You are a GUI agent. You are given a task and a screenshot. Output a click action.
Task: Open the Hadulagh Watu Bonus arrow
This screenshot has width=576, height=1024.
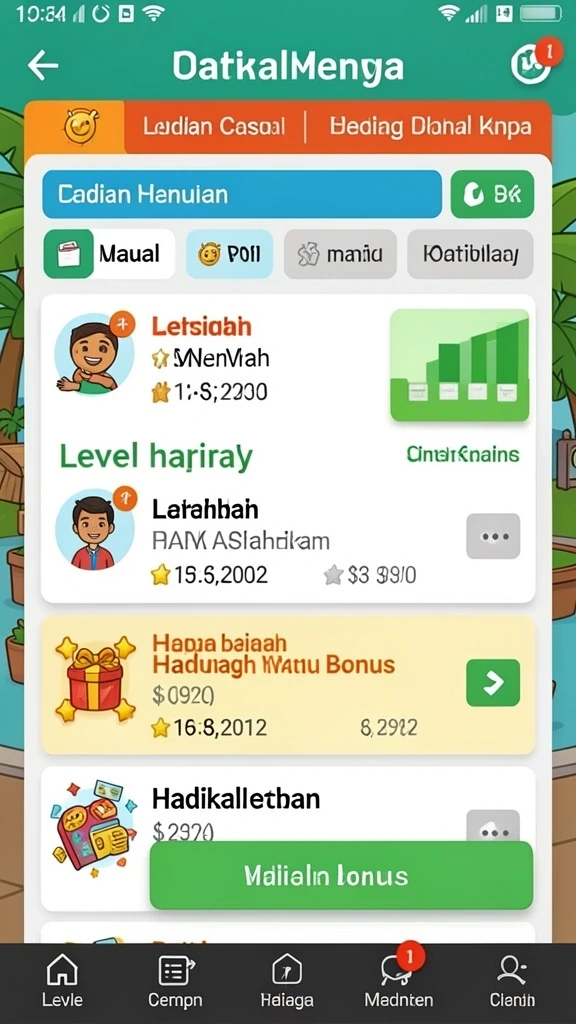493,682
